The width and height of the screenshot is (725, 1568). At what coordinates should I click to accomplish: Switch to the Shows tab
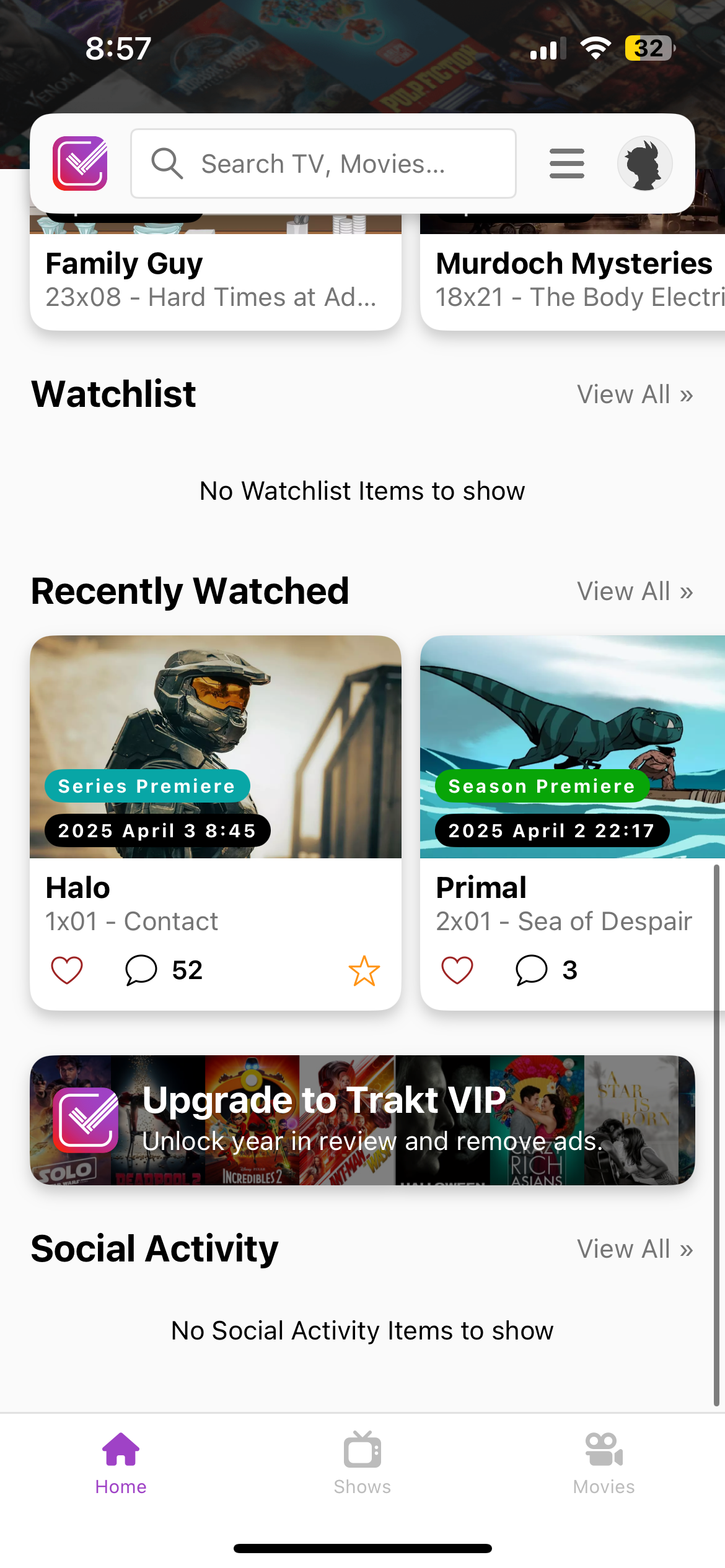[x=362, y=1463]
